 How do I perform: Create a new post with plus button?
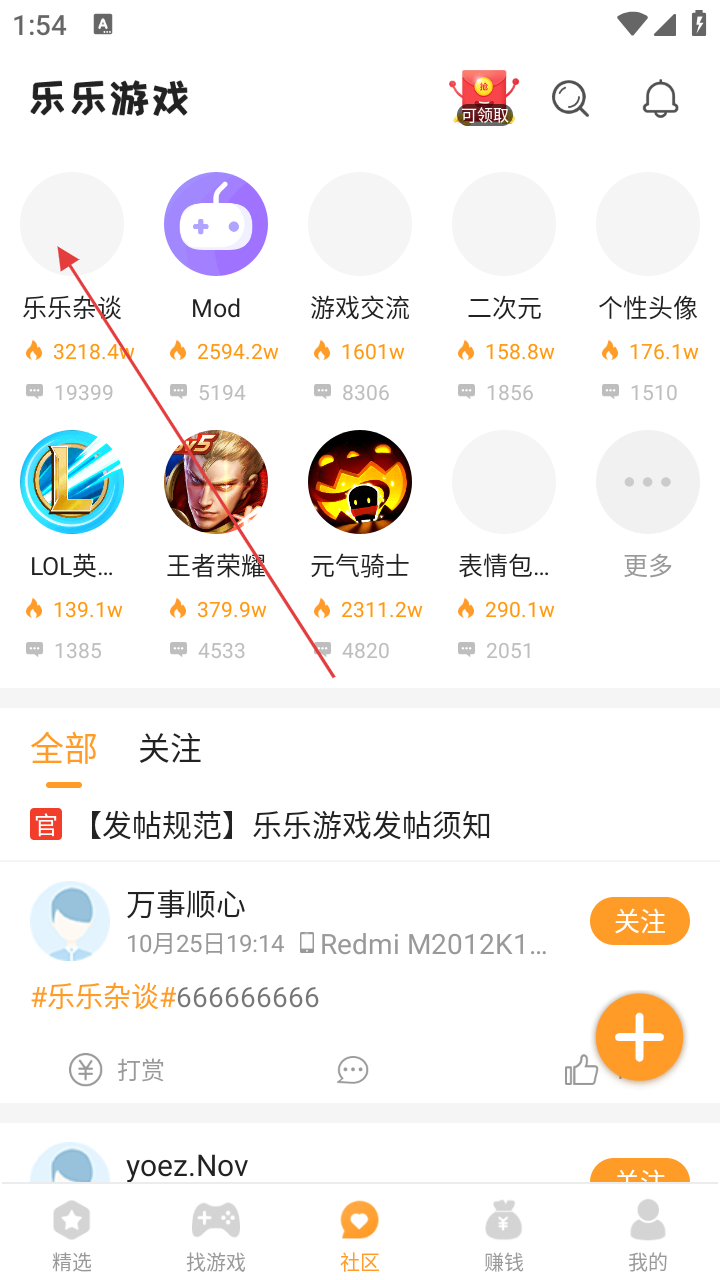pos(639,1038)
